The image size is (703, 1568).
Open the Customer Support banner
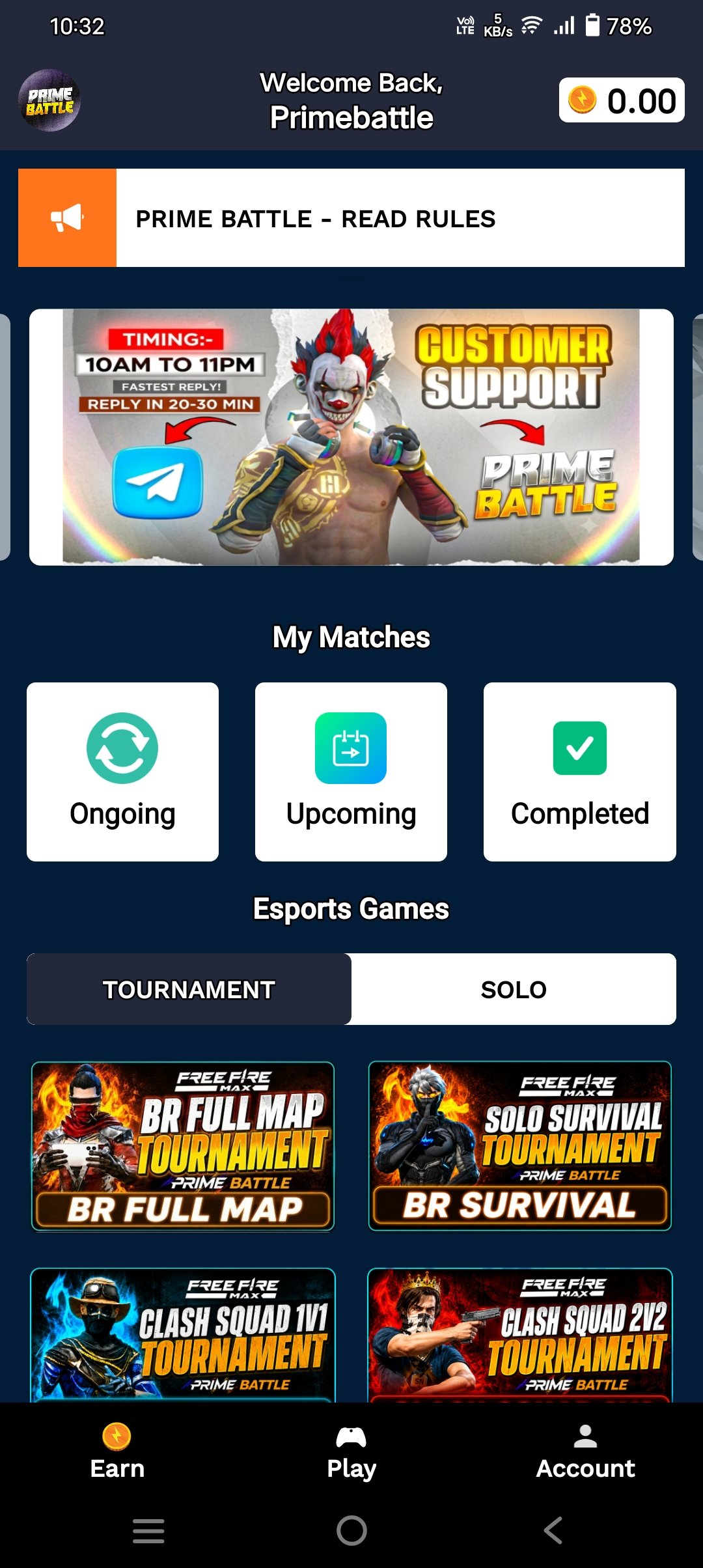351,437
